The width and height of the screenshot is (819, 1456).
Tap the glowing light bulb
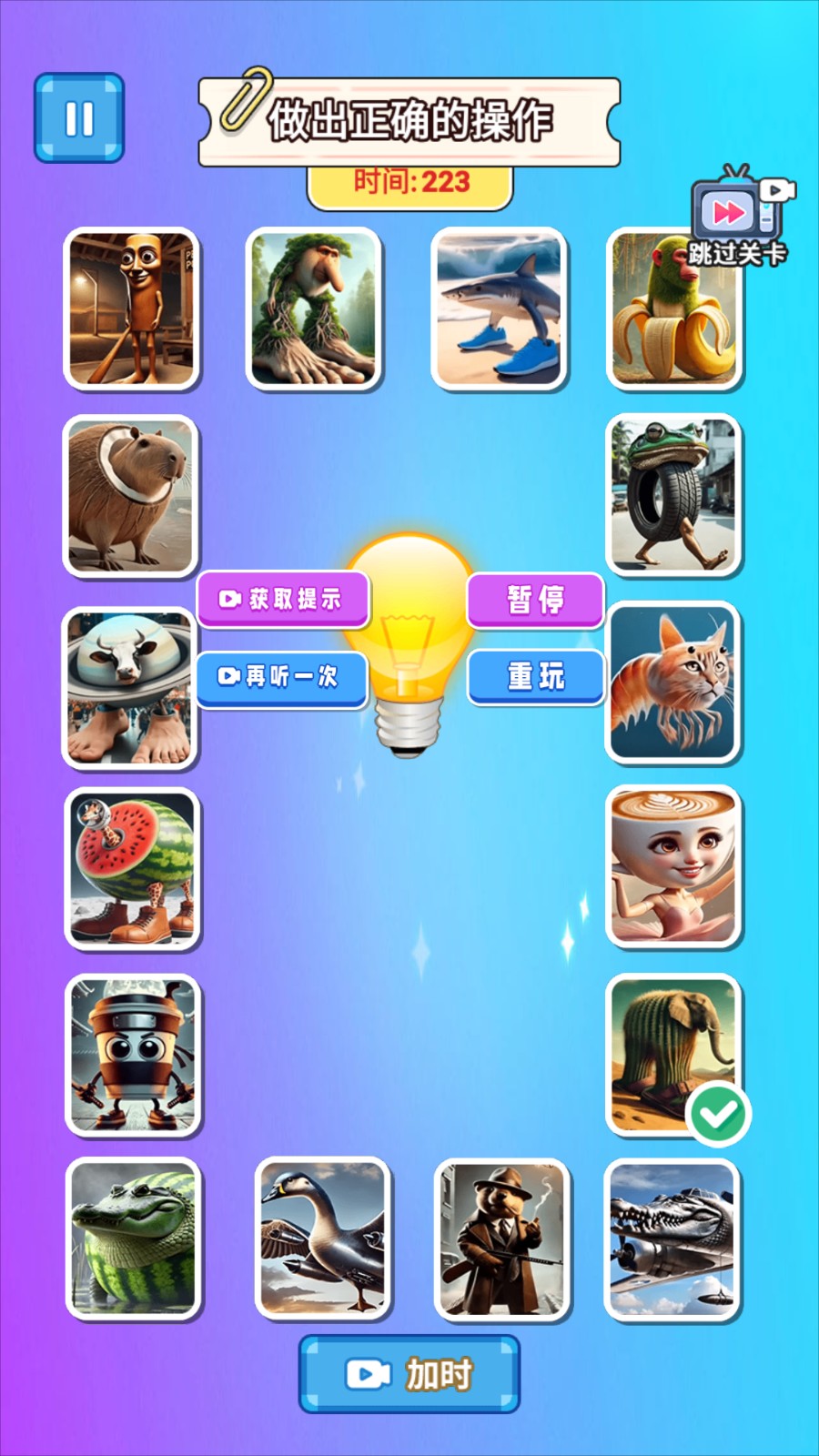(x=409, y=637)
